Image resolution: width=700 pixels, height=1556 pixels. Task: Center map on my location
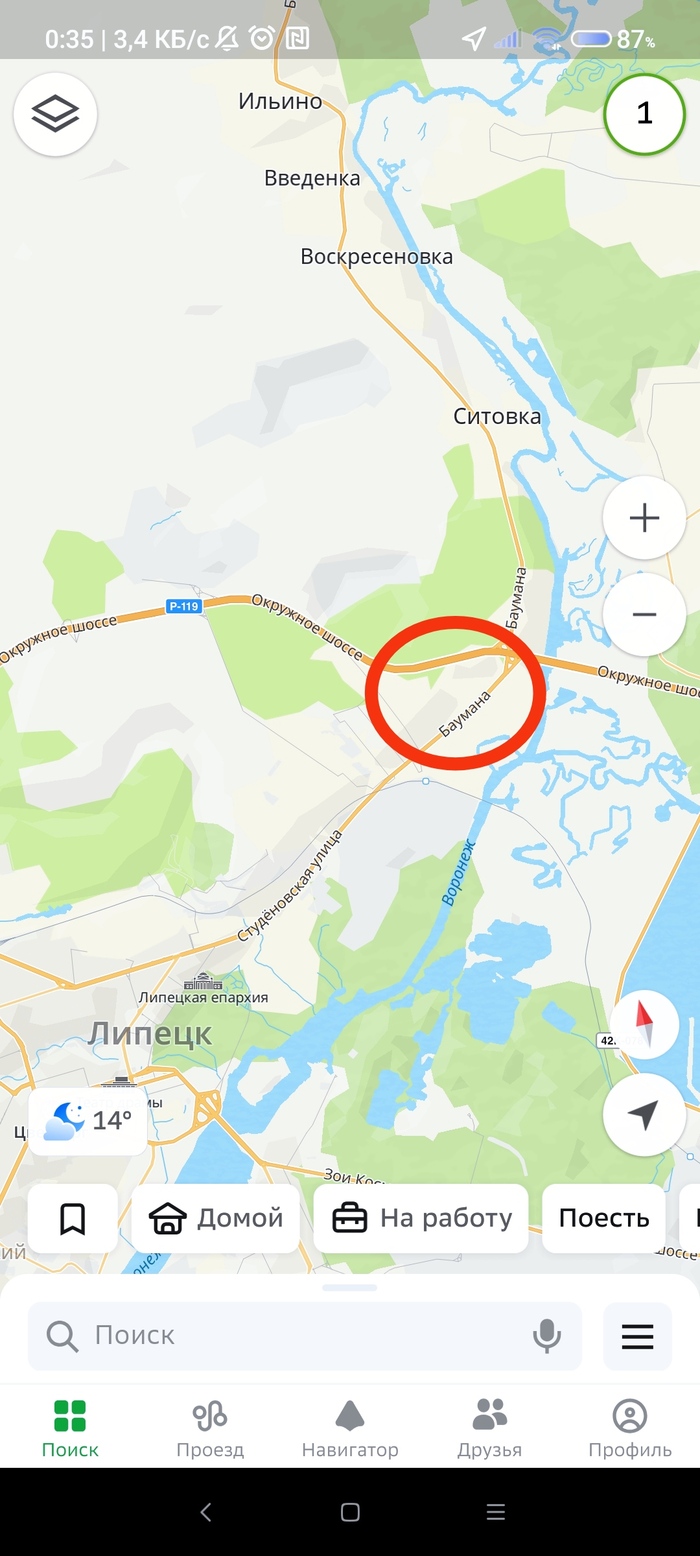644,1114
